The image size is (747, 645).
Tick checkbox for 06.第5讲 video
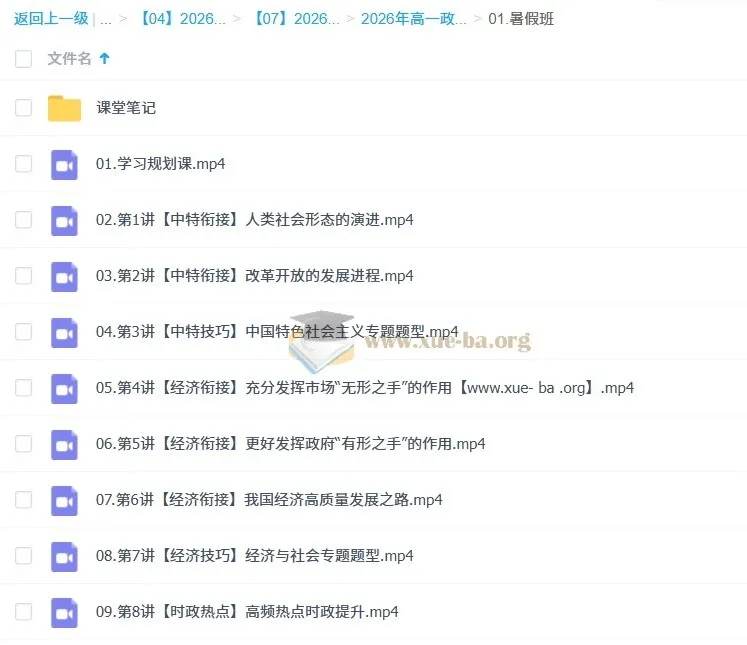click(x=23, y=444)
